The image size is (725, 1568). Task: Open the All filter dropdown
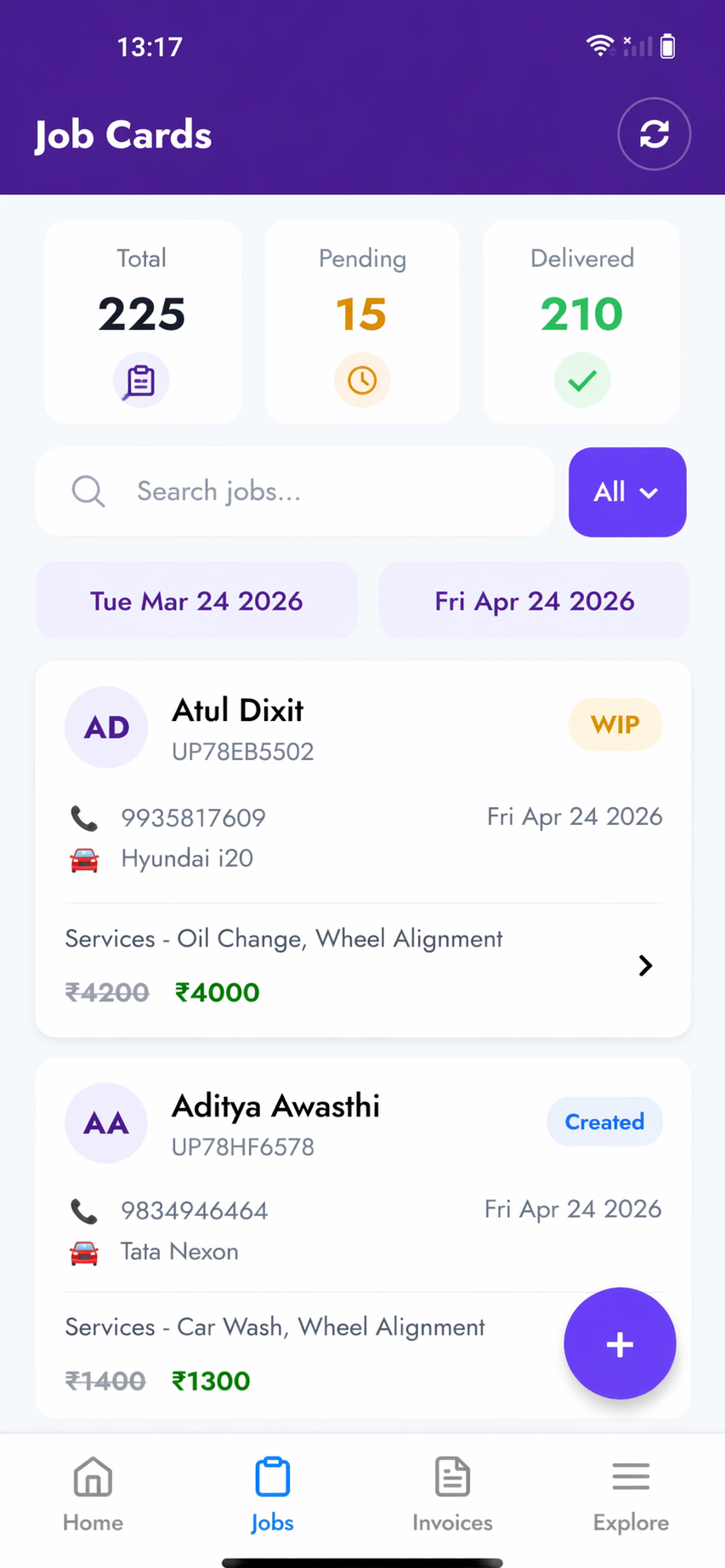pos(626,491)
